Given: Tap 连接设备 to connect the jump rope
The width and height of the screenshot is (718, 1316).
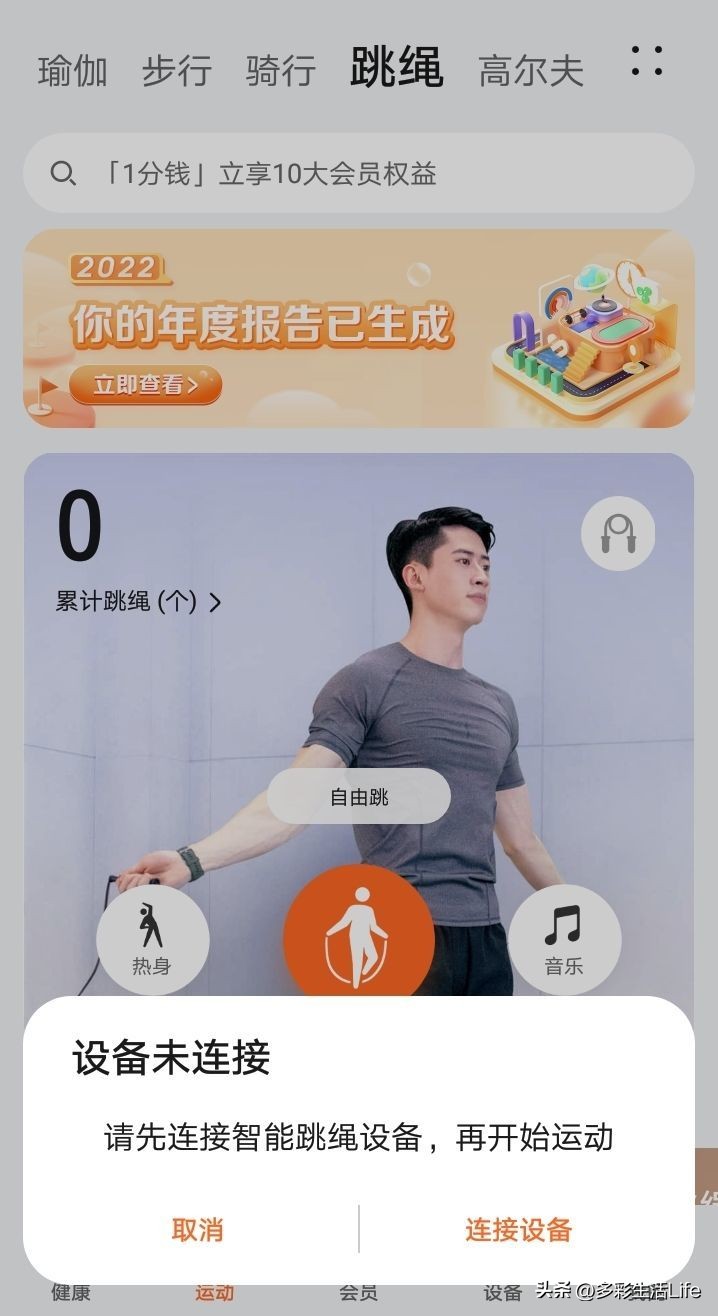Looking at the screenshot, I should point(518,1229).
